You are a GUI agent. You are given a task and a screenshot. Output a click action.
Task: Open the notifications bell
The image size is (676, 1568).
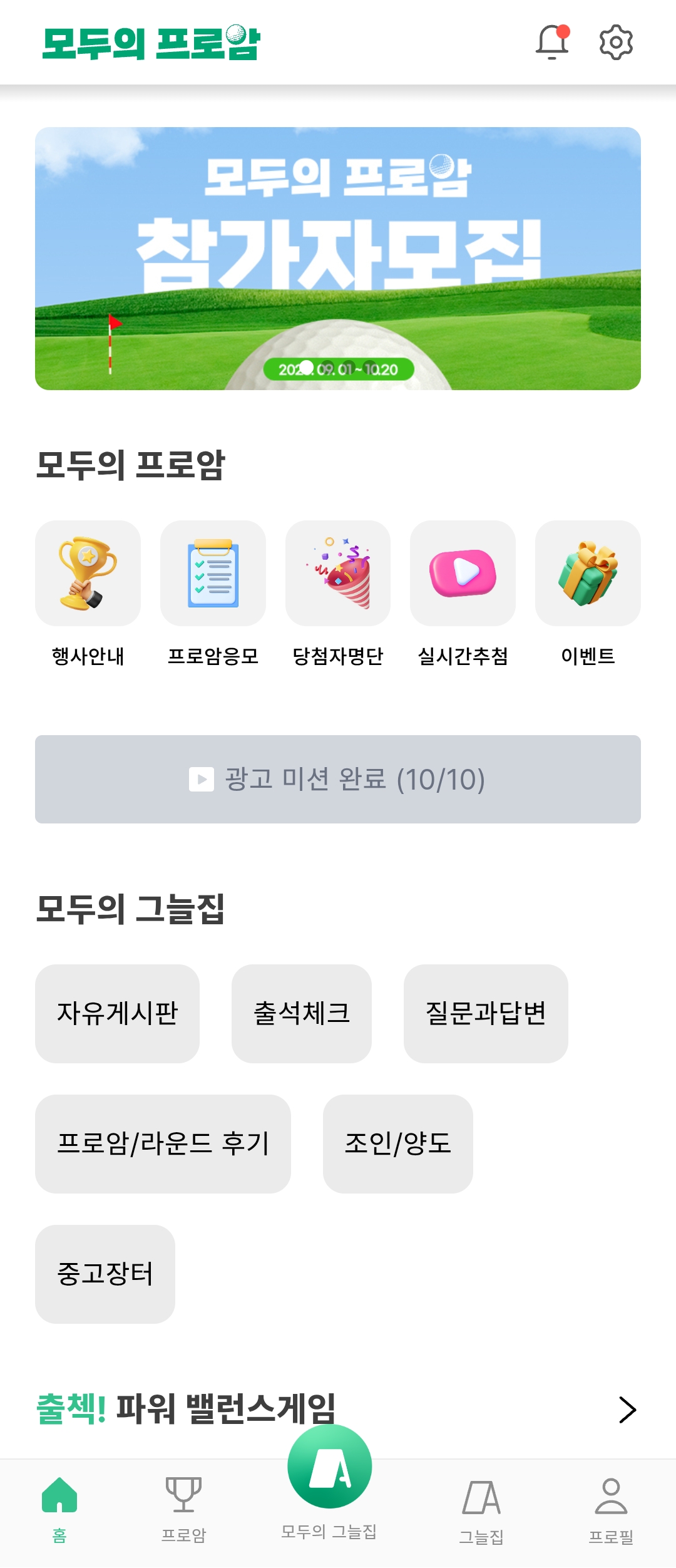pyautogui.click(x=552, y=42)
